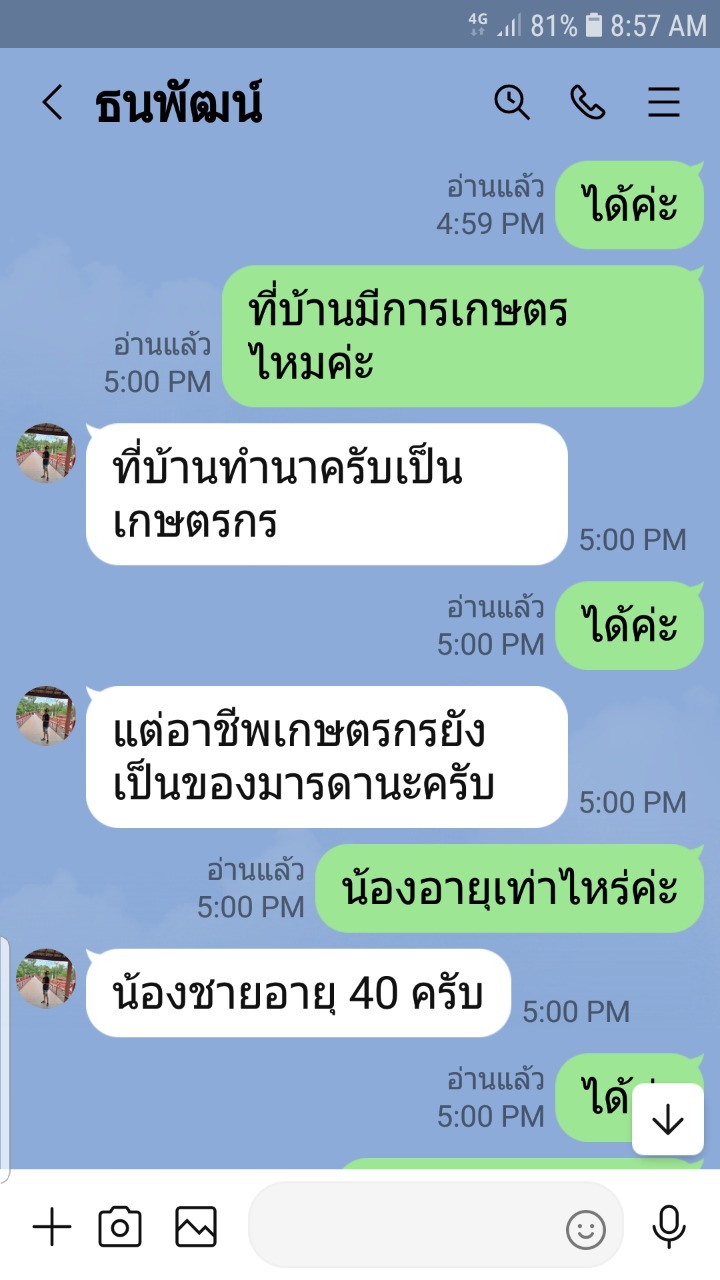View ธนพัฒน์'s avatar beside ที่บ้านทำนาครับ message

coord(46,453)
